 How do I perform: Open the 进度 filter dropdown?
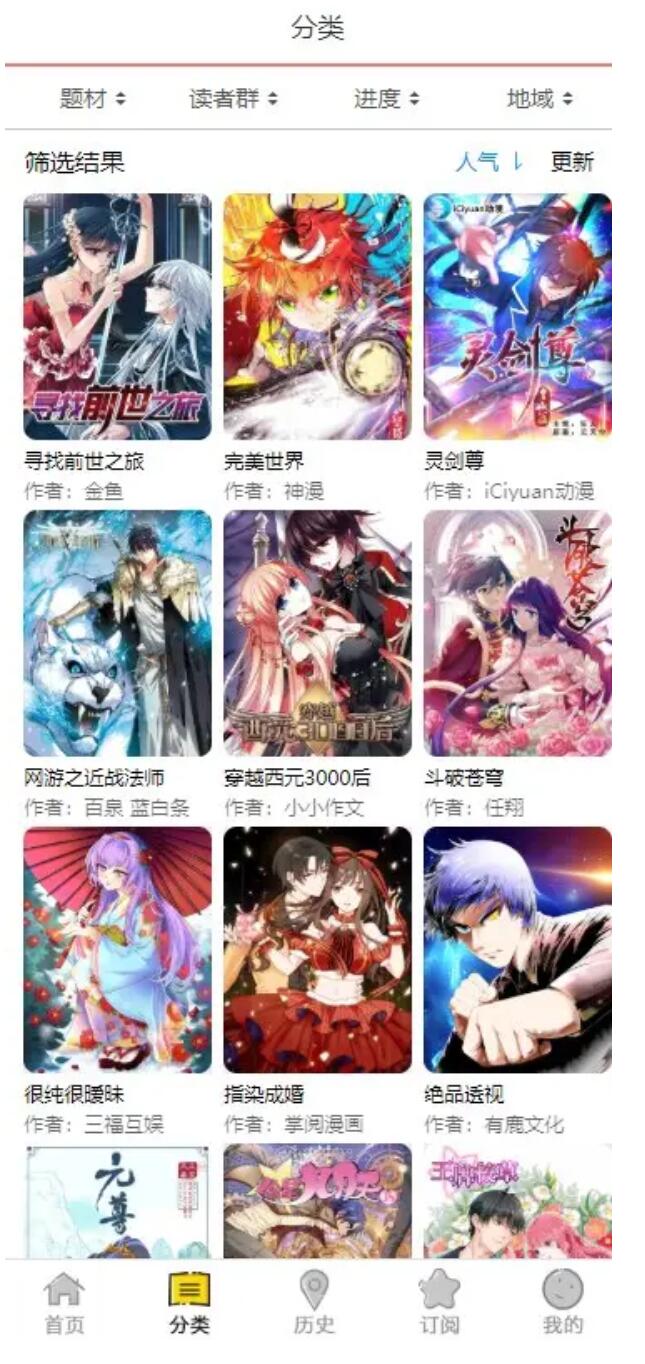(x=386, y=99)
